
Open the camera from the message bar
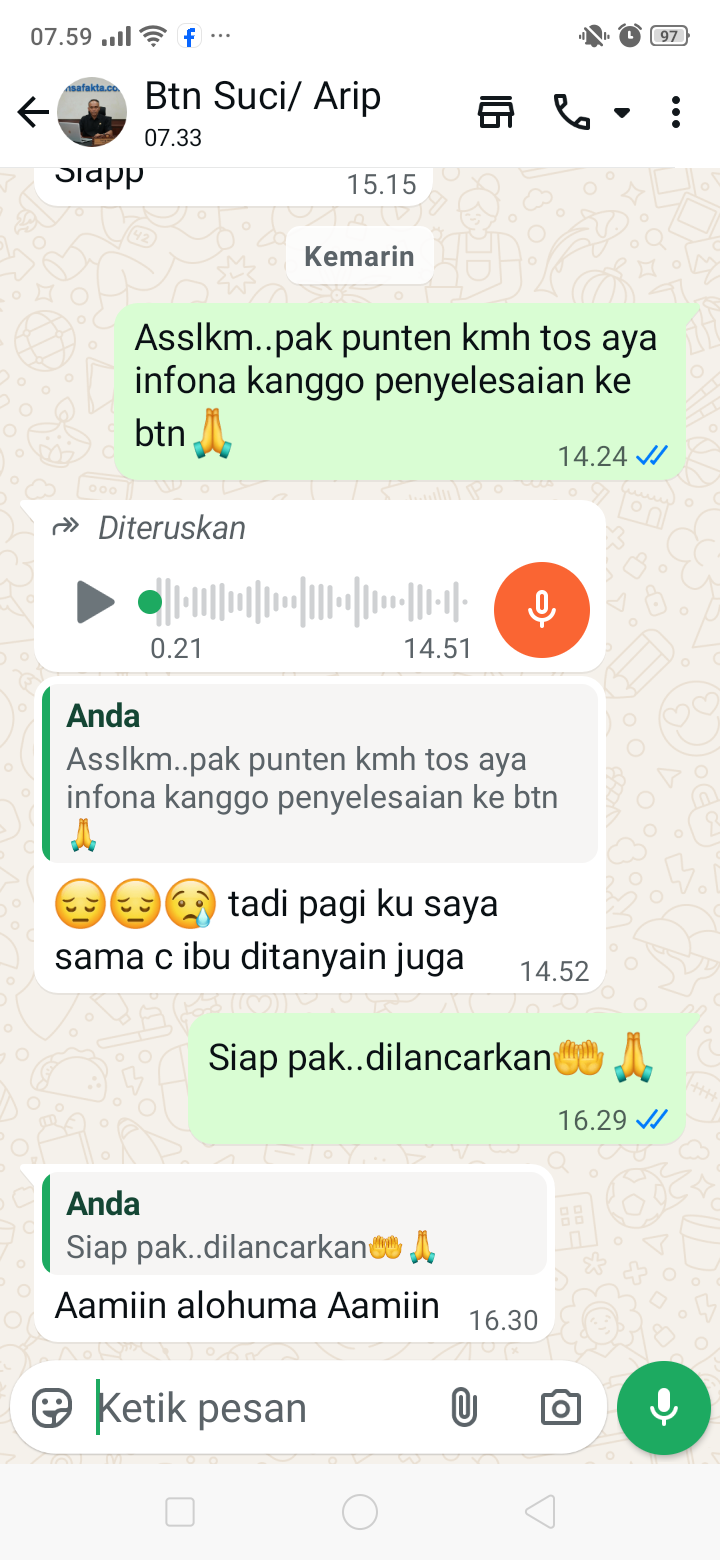tap(560, 1408)
